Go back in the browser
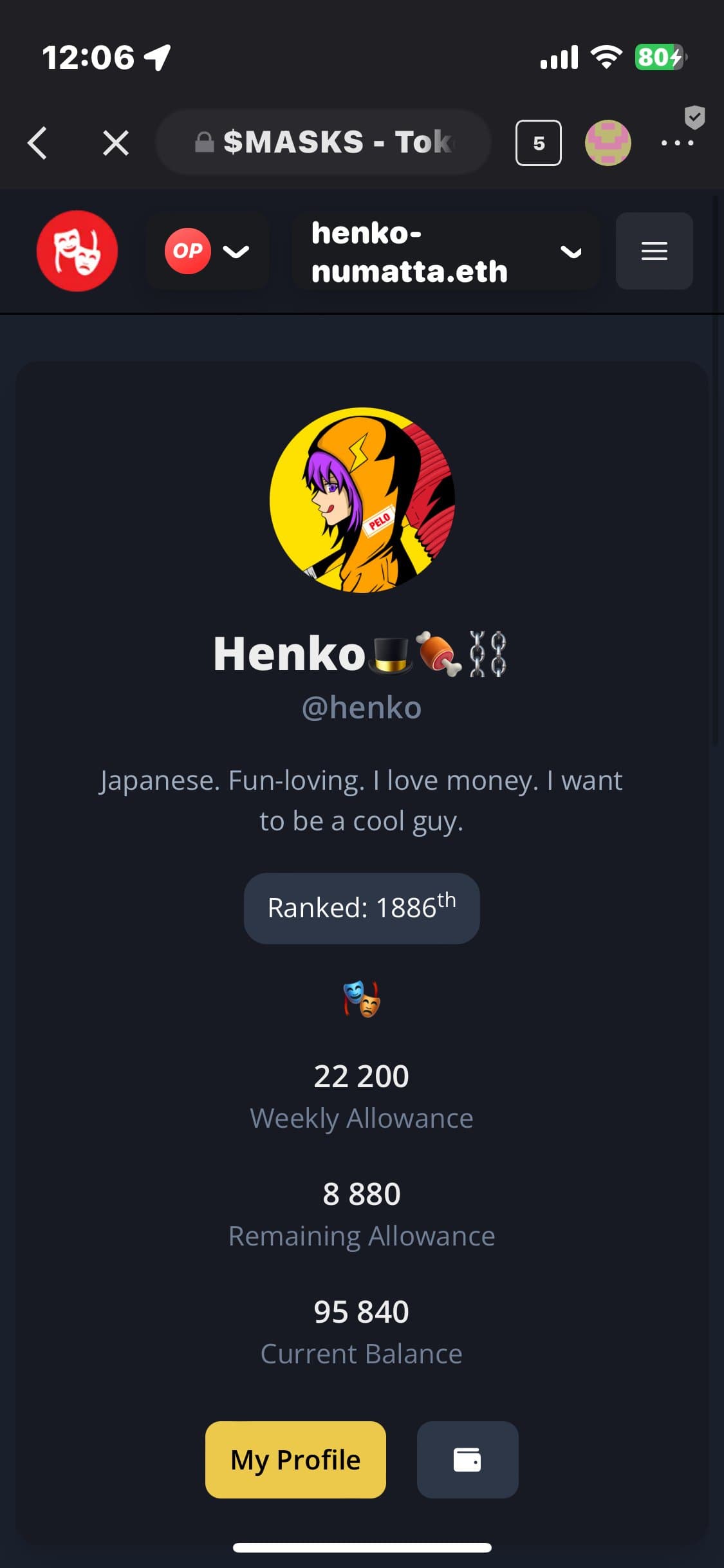 [x=37, y=143]
